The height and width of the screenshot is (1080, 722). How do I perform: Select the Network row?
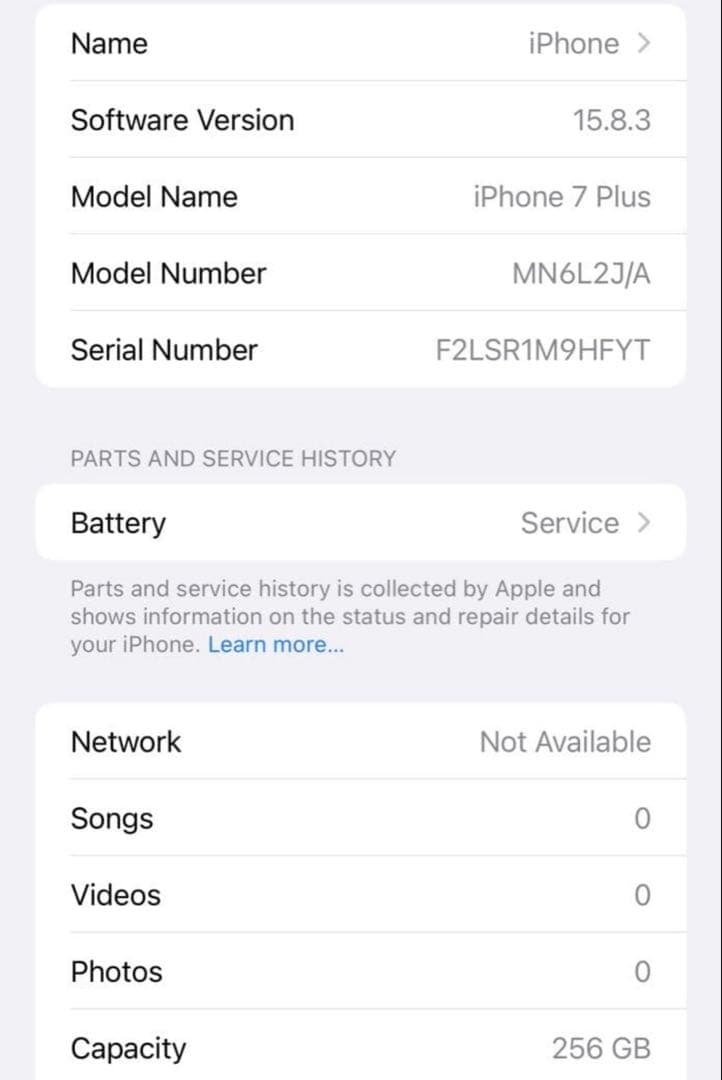pos(300,742)
